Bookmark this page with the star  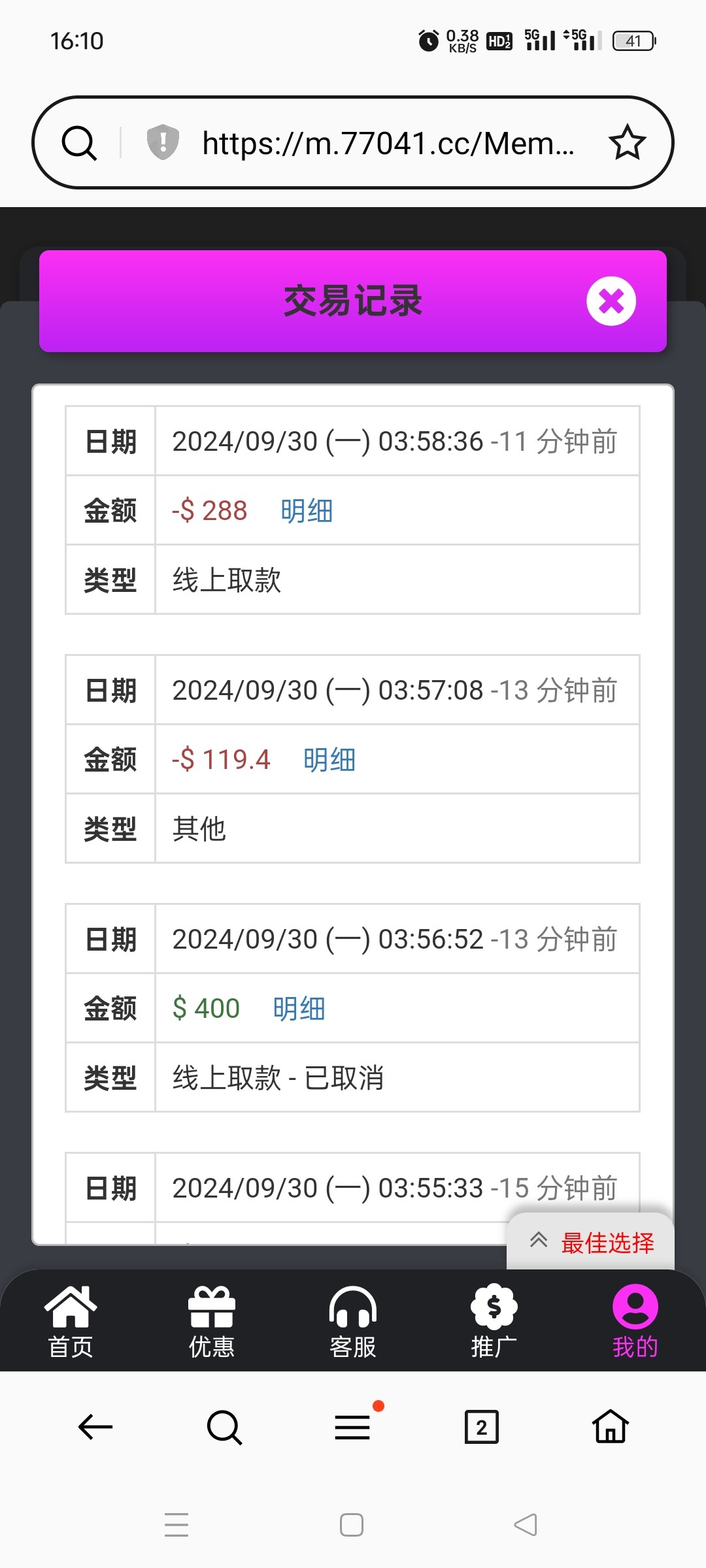[628, 142]
